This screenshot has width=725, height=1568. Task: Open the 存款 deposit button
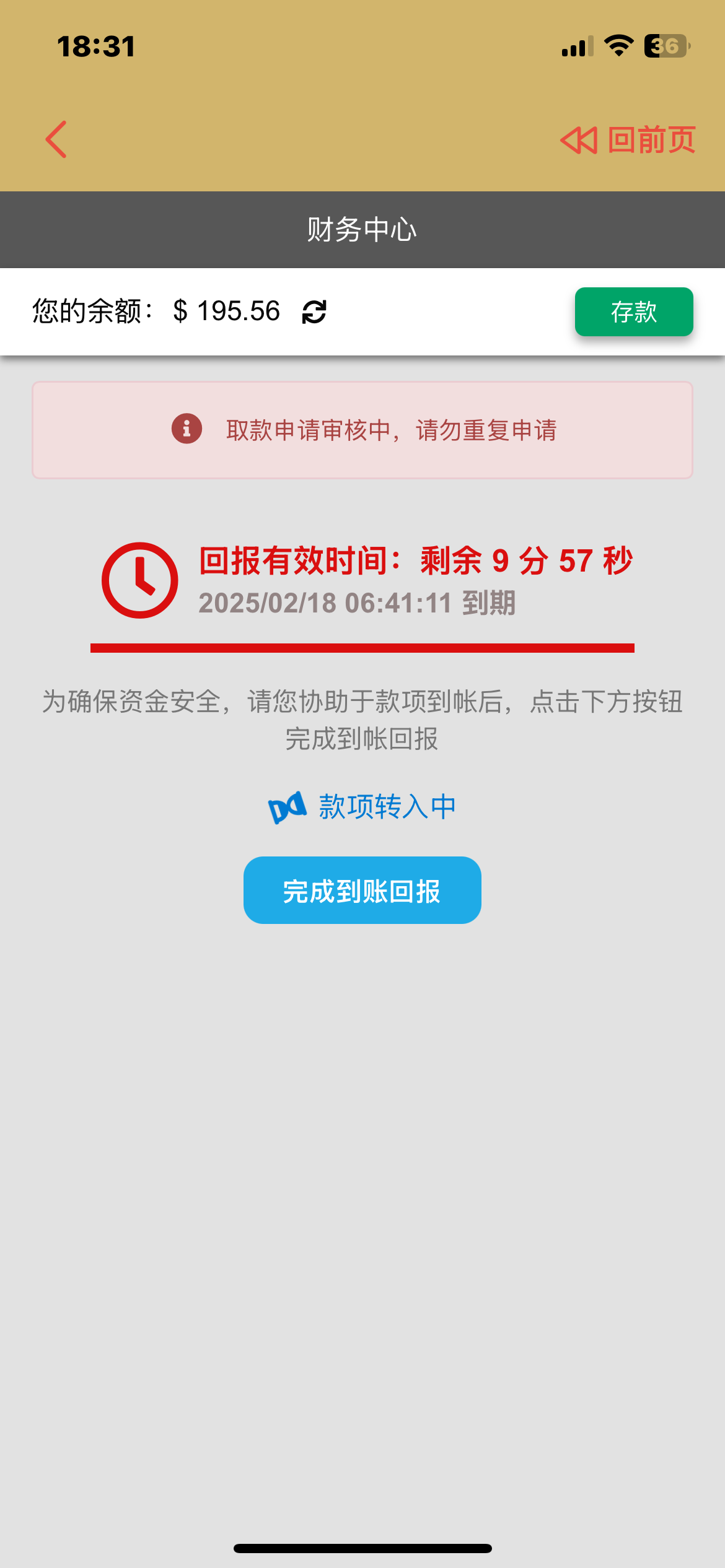[x=634, y=311]
